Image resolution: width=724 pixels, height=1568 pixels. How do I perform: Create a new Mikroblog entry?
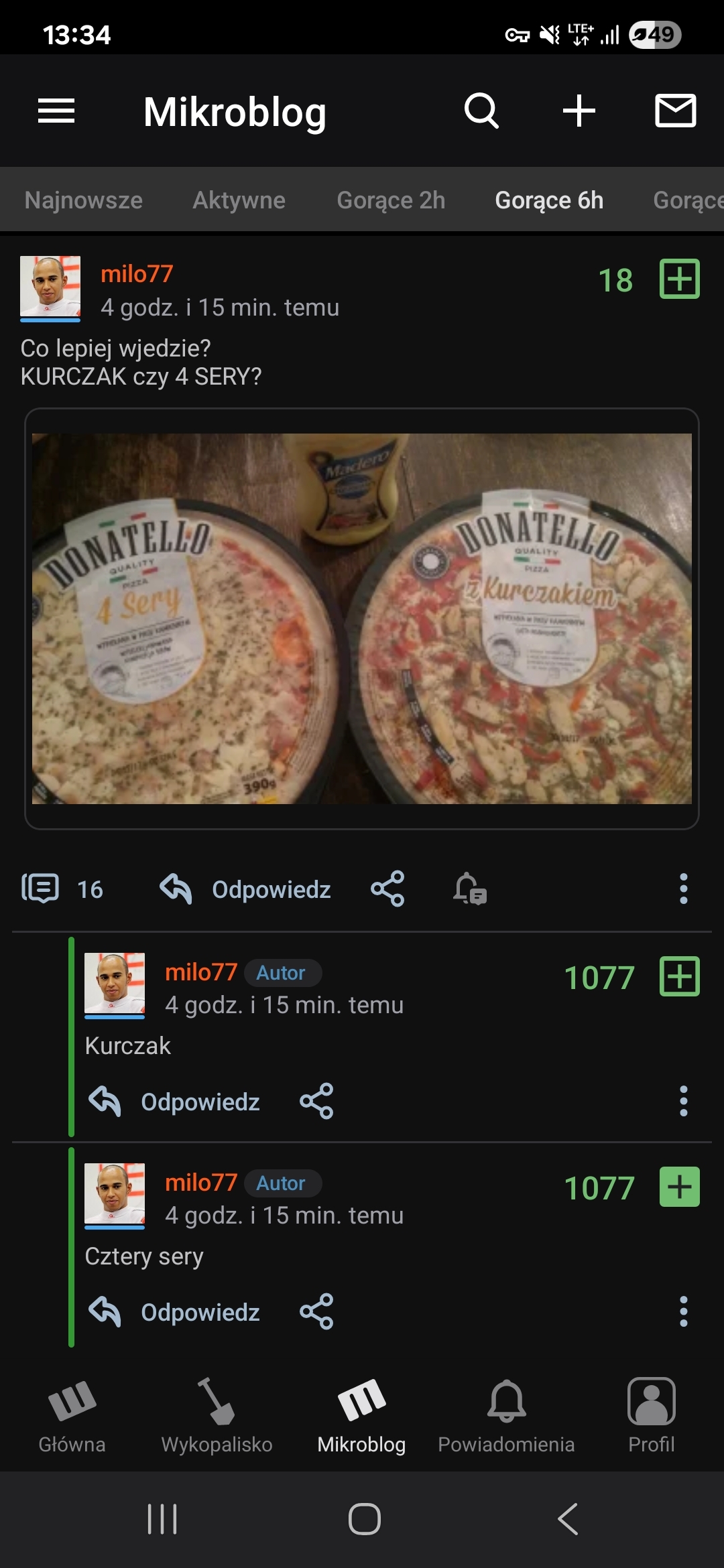(x=579, y=111)
